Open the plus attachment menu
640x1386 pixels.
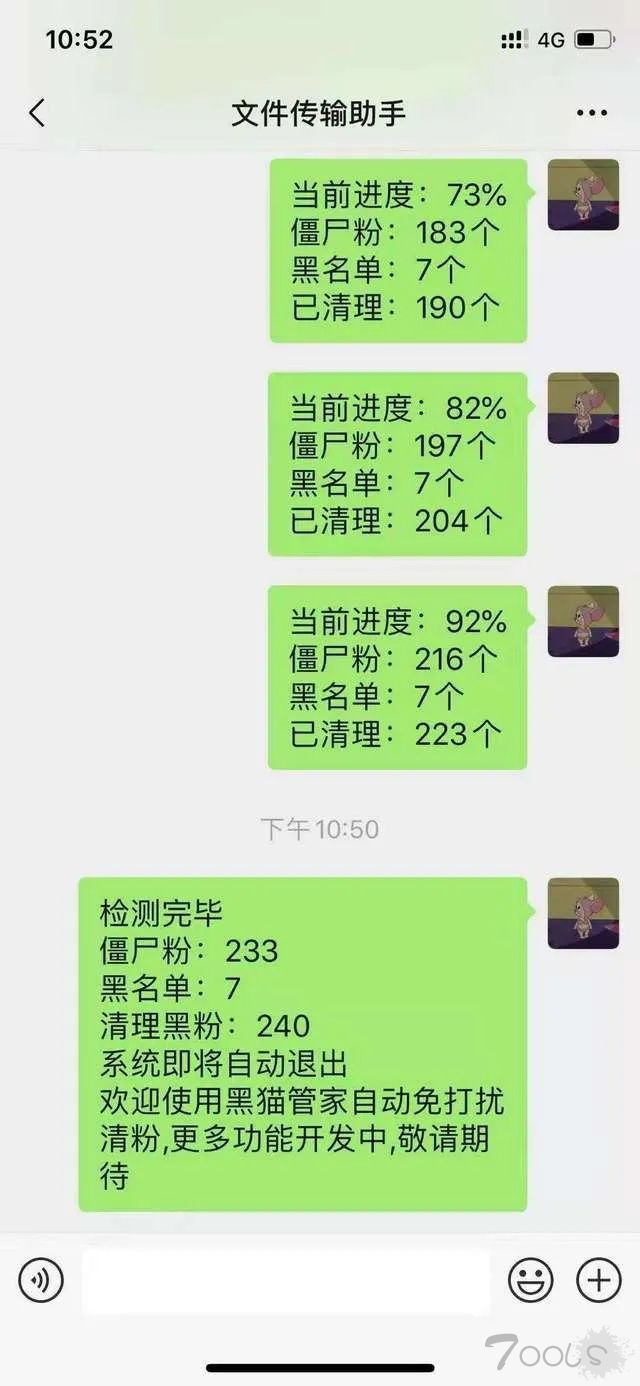point(598,1279)
